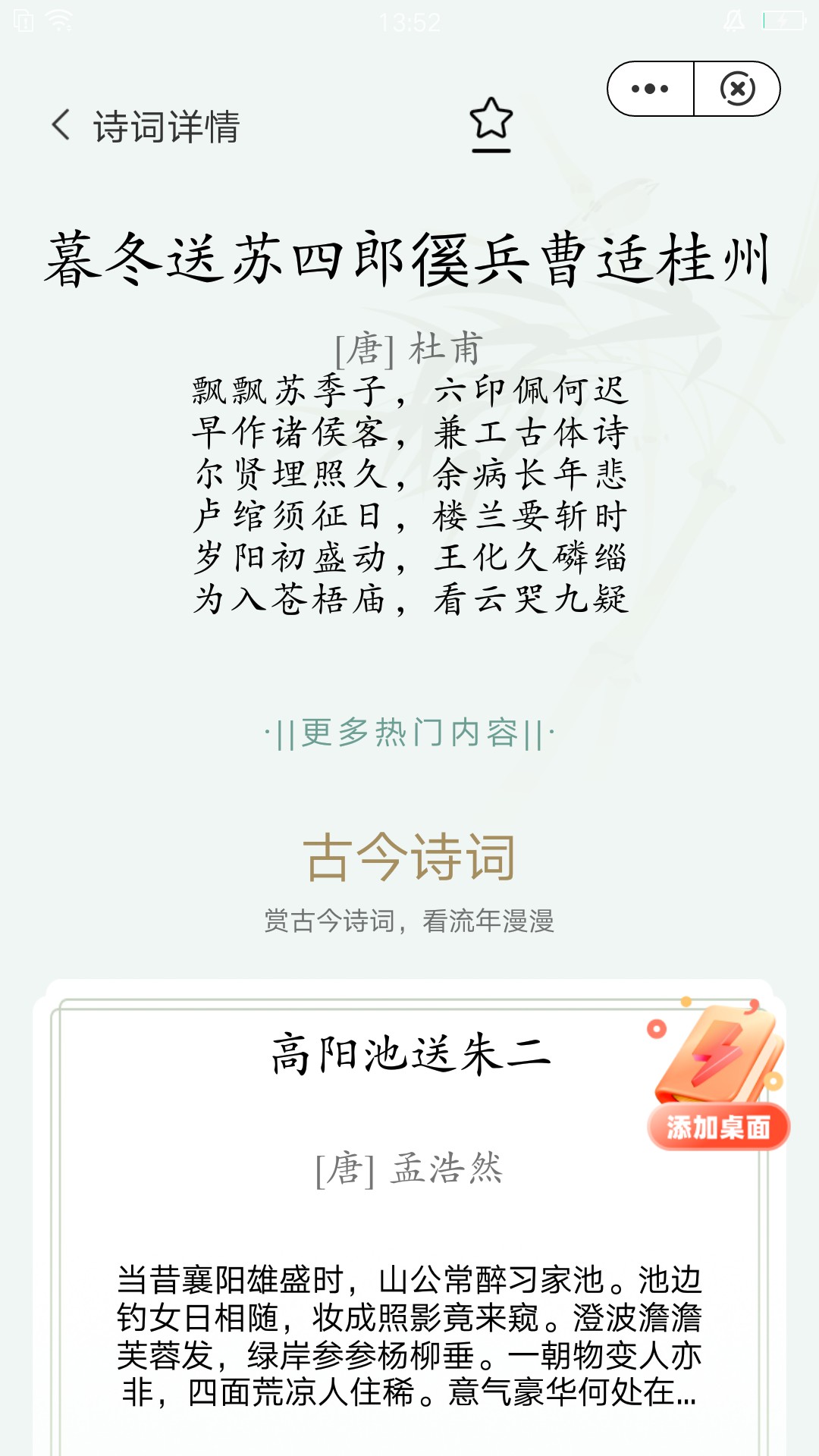Go back from poem details
The image size is (819, 1456).
click(x=62, y=125)
